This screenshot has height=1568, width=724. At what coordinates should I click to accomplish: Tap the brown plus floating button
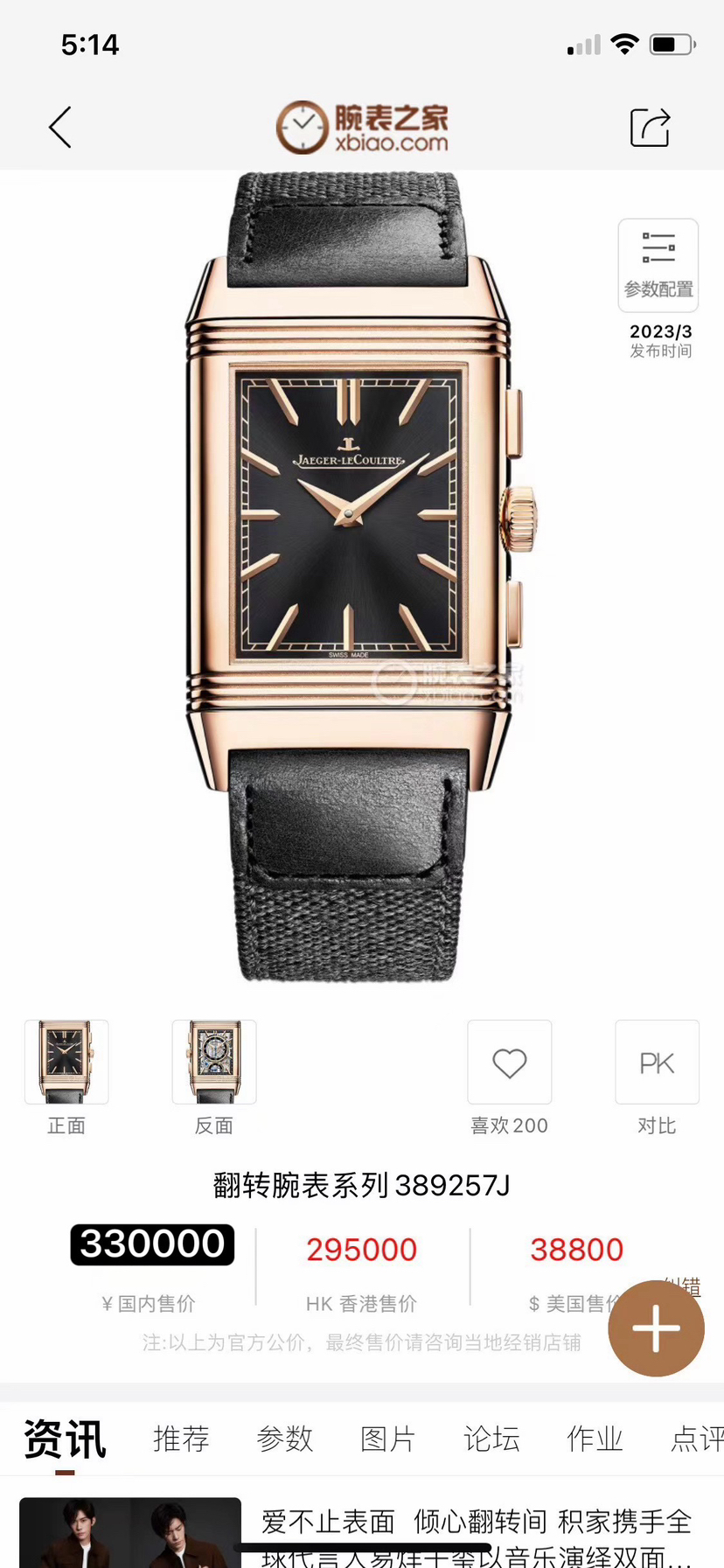656,1328
